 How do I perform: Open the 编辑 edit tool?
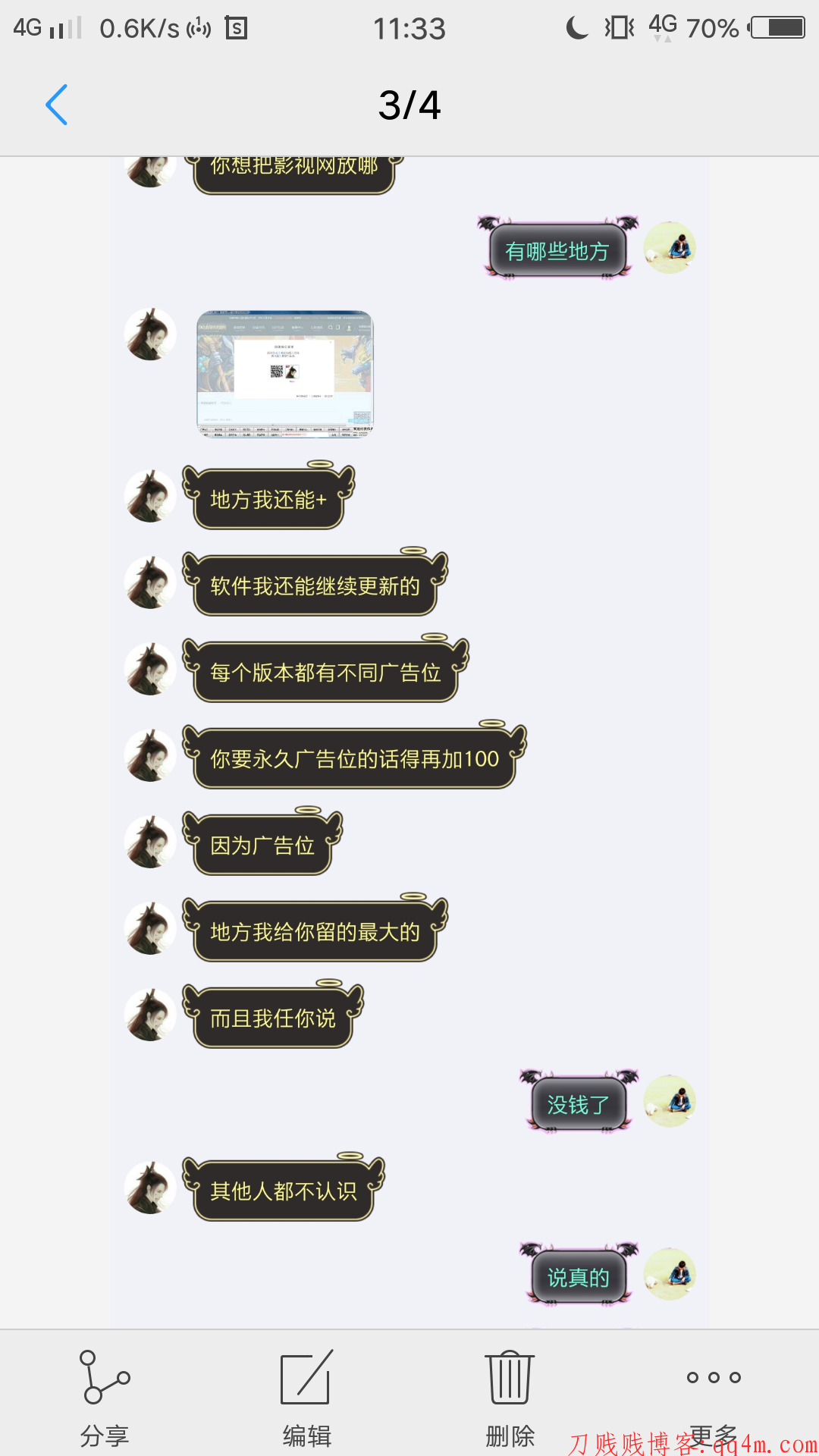click(x=306, y=1395)
